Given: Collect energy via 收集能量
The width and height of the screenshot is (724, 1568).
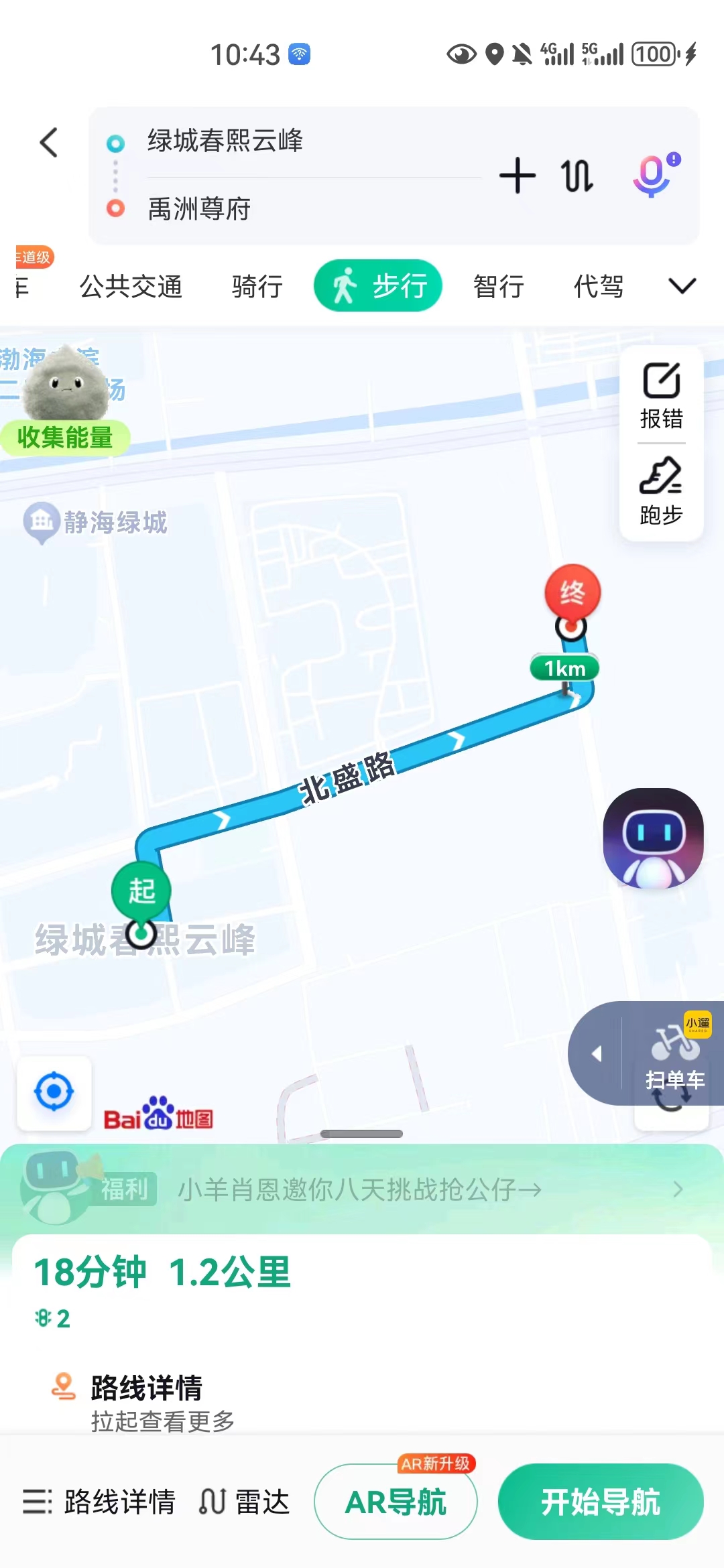Looking at the screenshot, I should coord(65,437).
